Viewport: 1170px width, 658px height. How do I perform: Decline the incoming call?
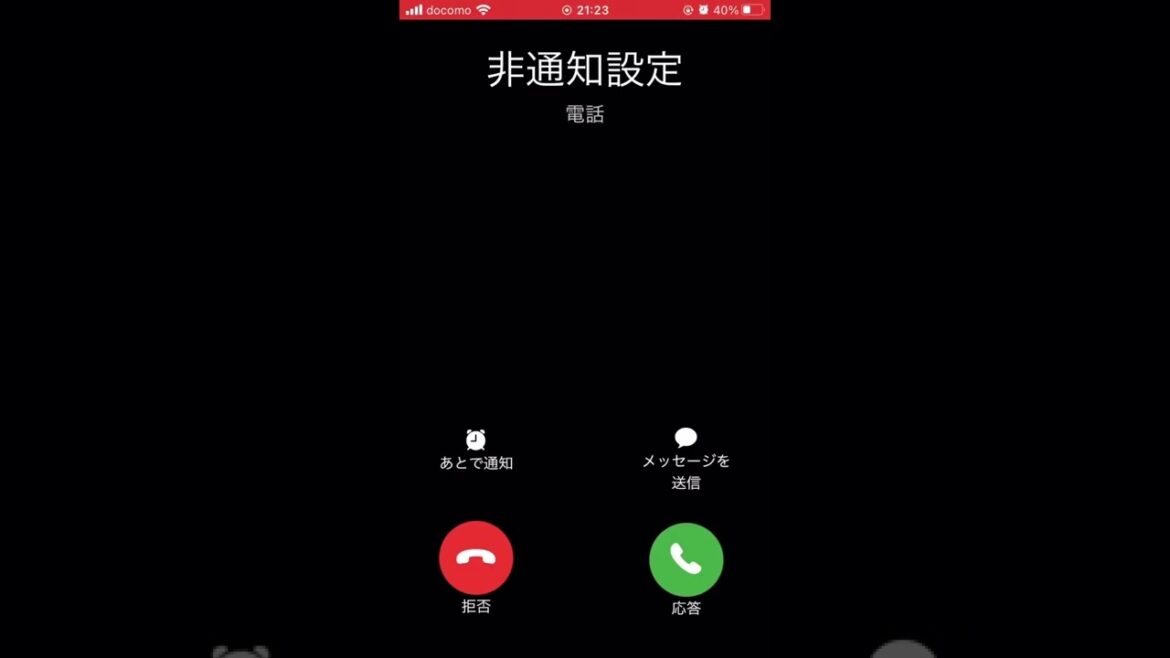tap(476, 558)
